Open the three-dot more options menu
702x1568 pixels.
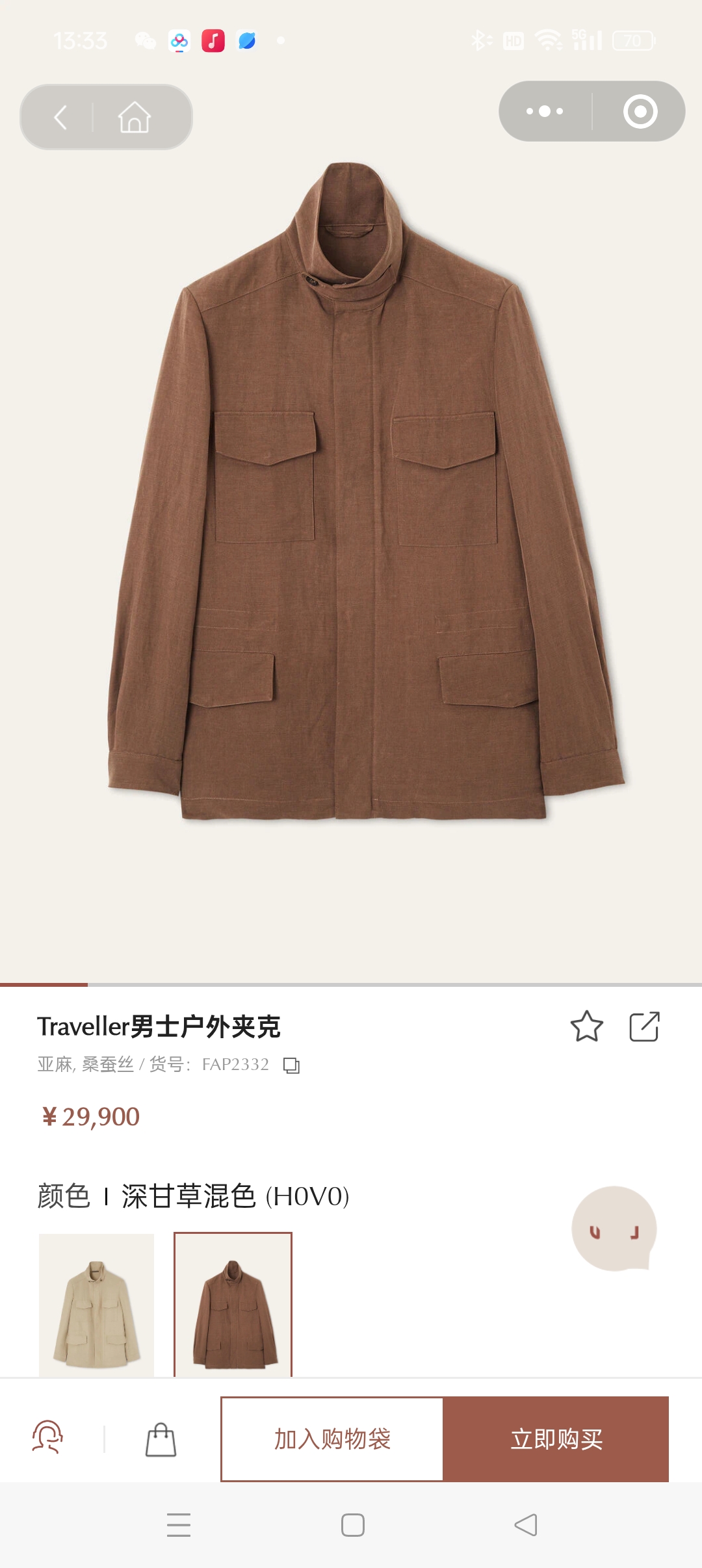(545, 111)
